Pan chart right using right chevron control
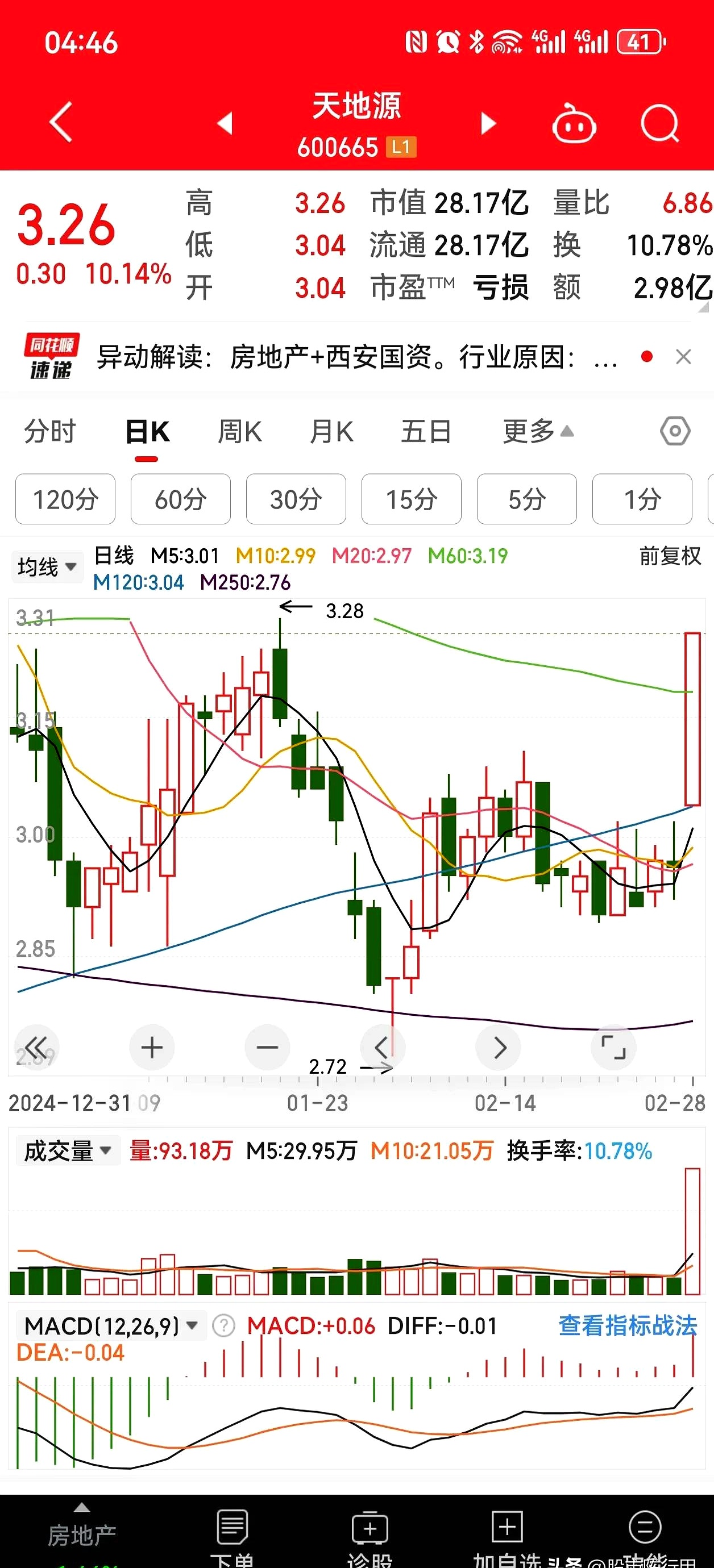This screenshot has height=1568, width=714. pyautogui.click(x=499, y=1048)
